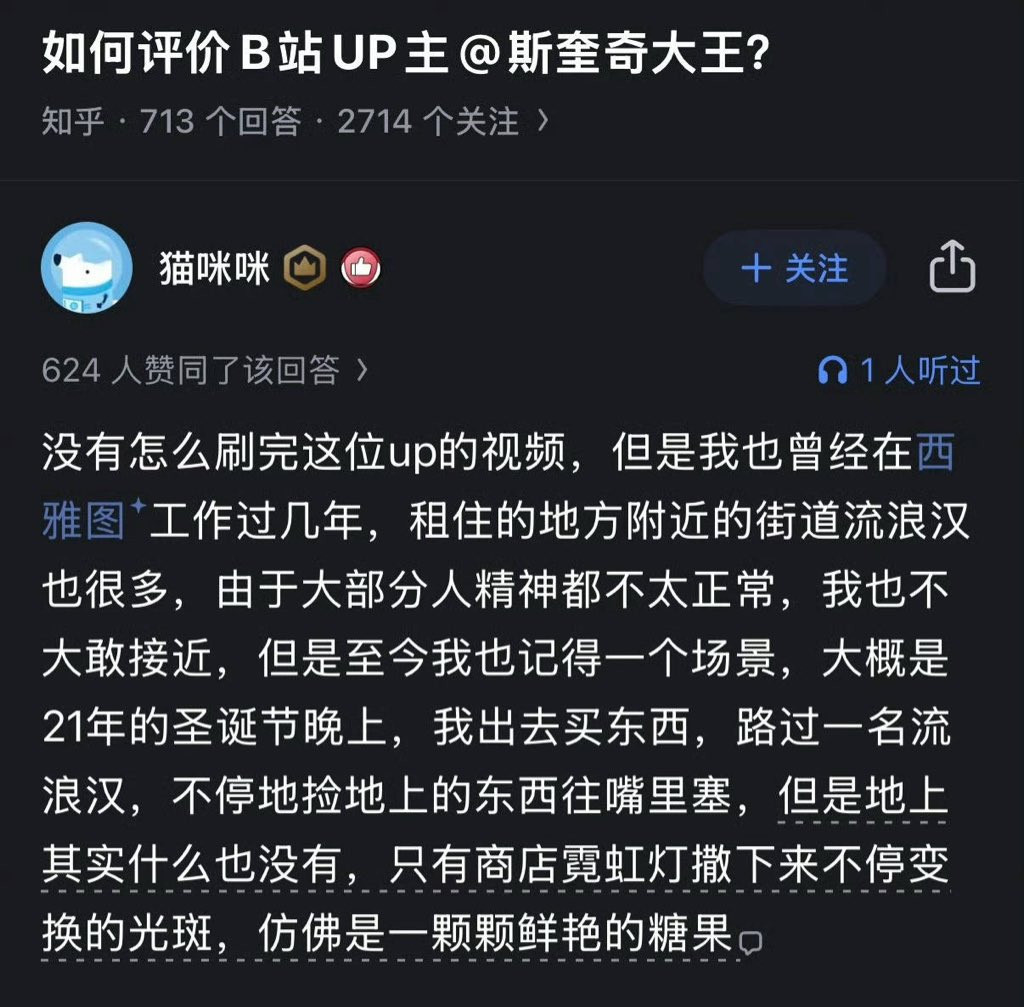Open the 西雅图 keyword link

pyautogui.click(x=83, y=521)
